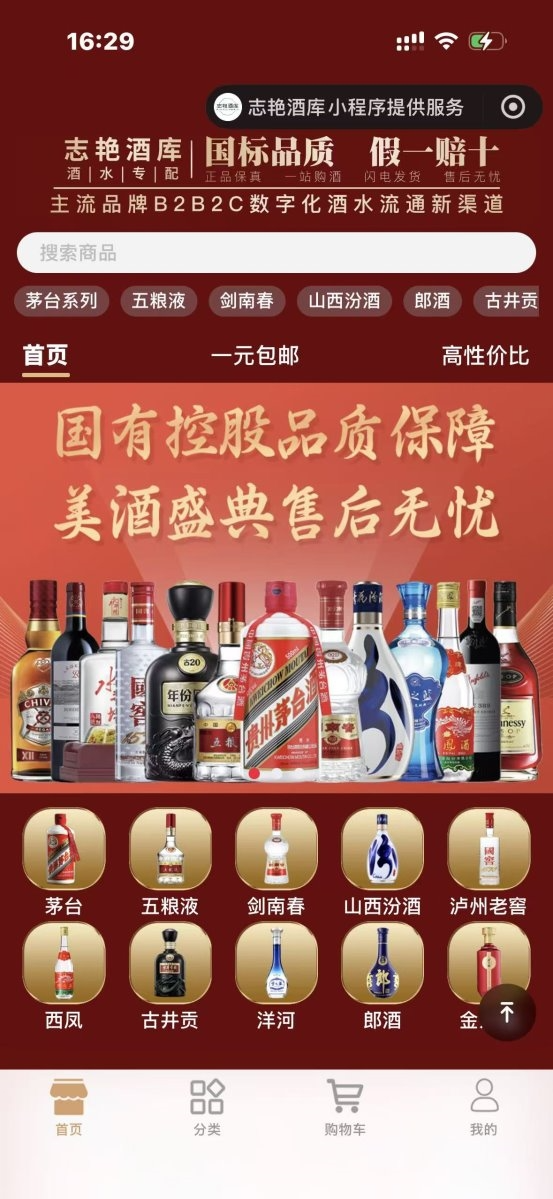Open the 国有控股品质保障 promotional banner

[276, 587]
